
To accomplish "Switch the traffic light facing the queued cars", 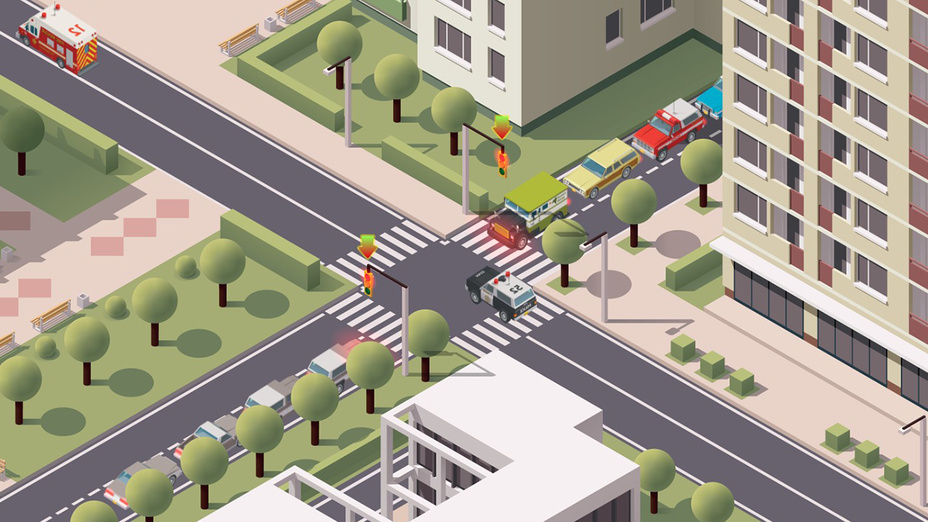I will [368, 280].
